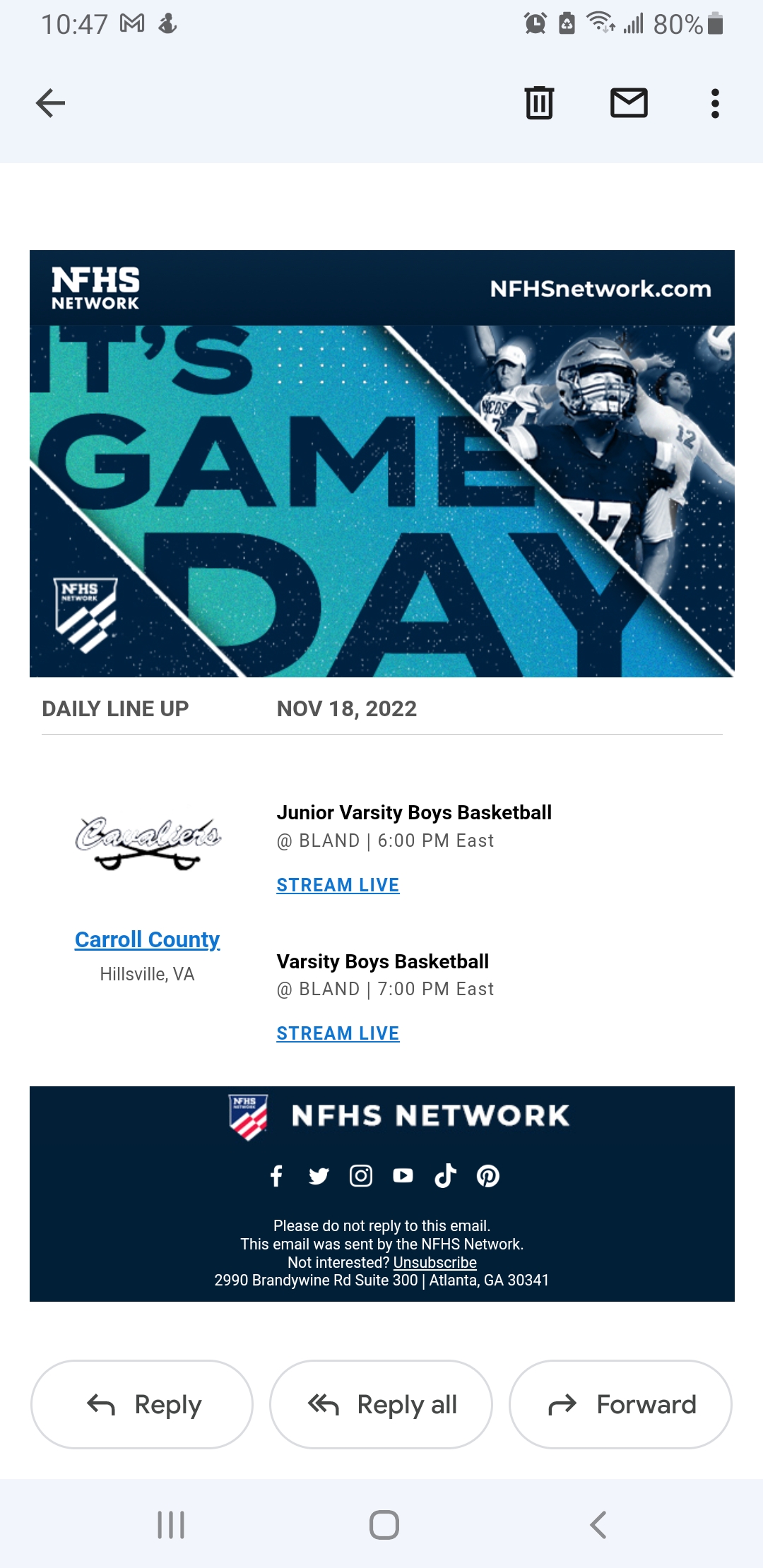The height and width of the screenshot is (1568, 763).
Task: Open the overflow menu
Action: 715,103
